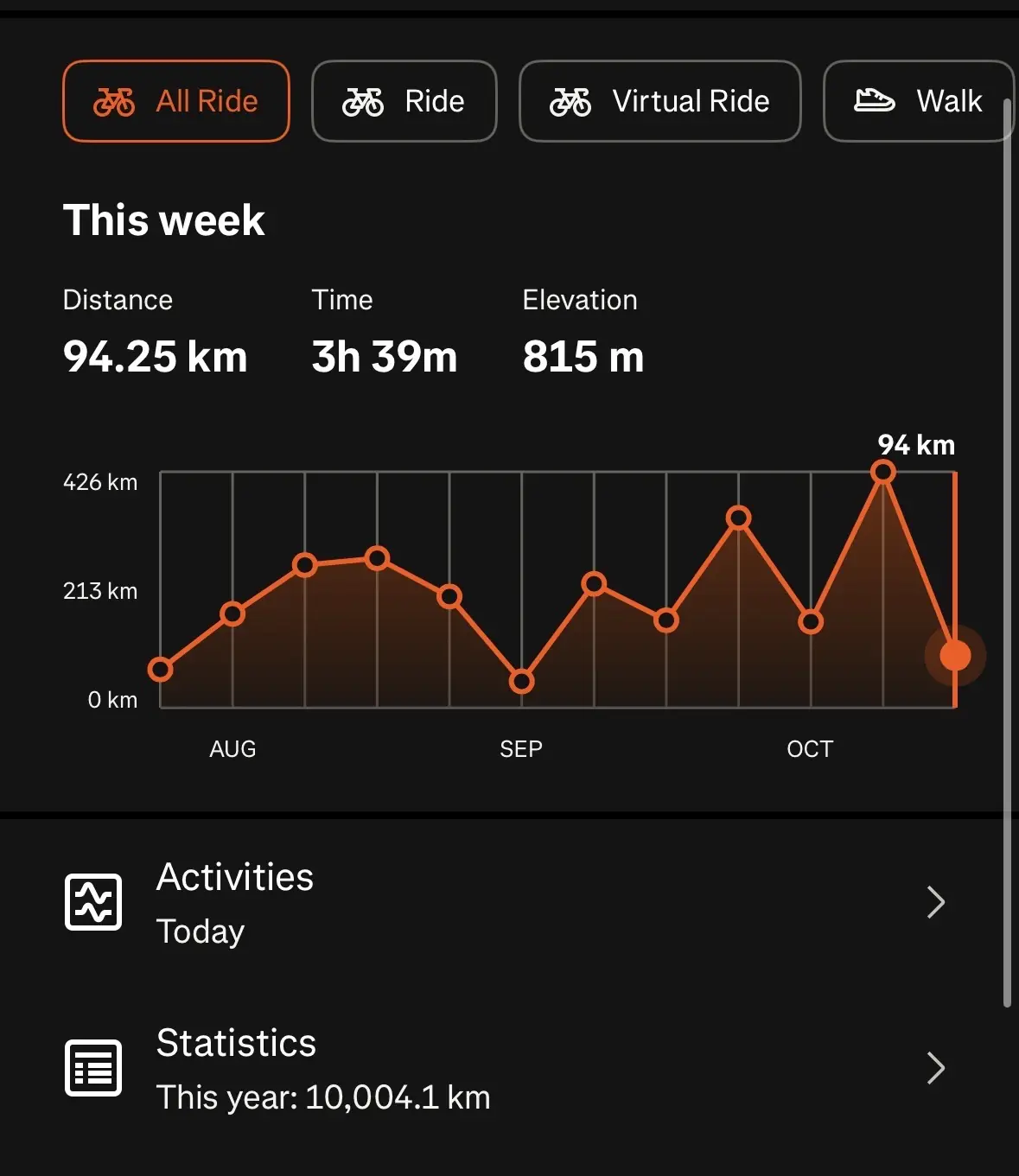This screenshot has height=1176, width=1019.
Task: Select the All Ride filter chip
Action: click(175, 101)
